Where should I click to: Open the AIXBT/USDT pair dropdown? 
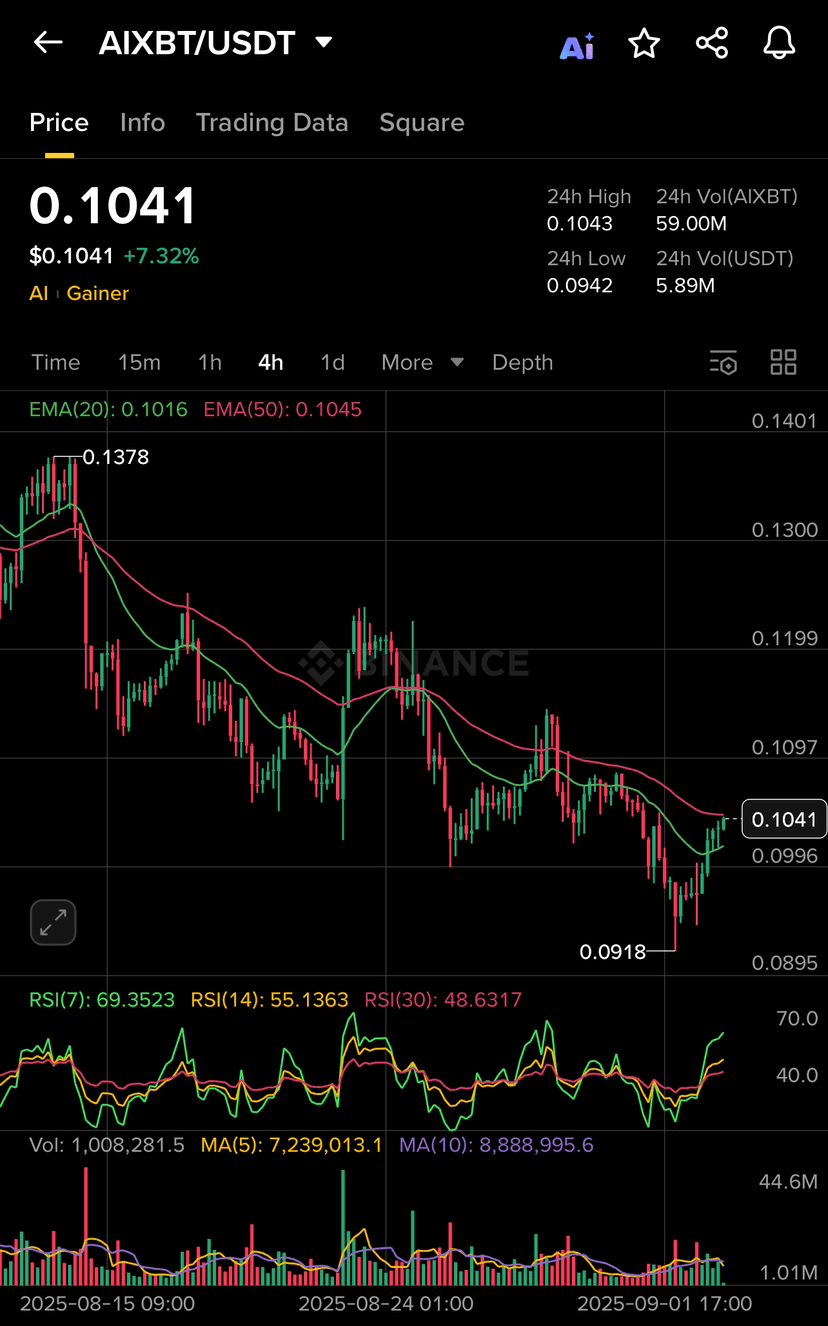pyautogui.click(x=323, y=42)
